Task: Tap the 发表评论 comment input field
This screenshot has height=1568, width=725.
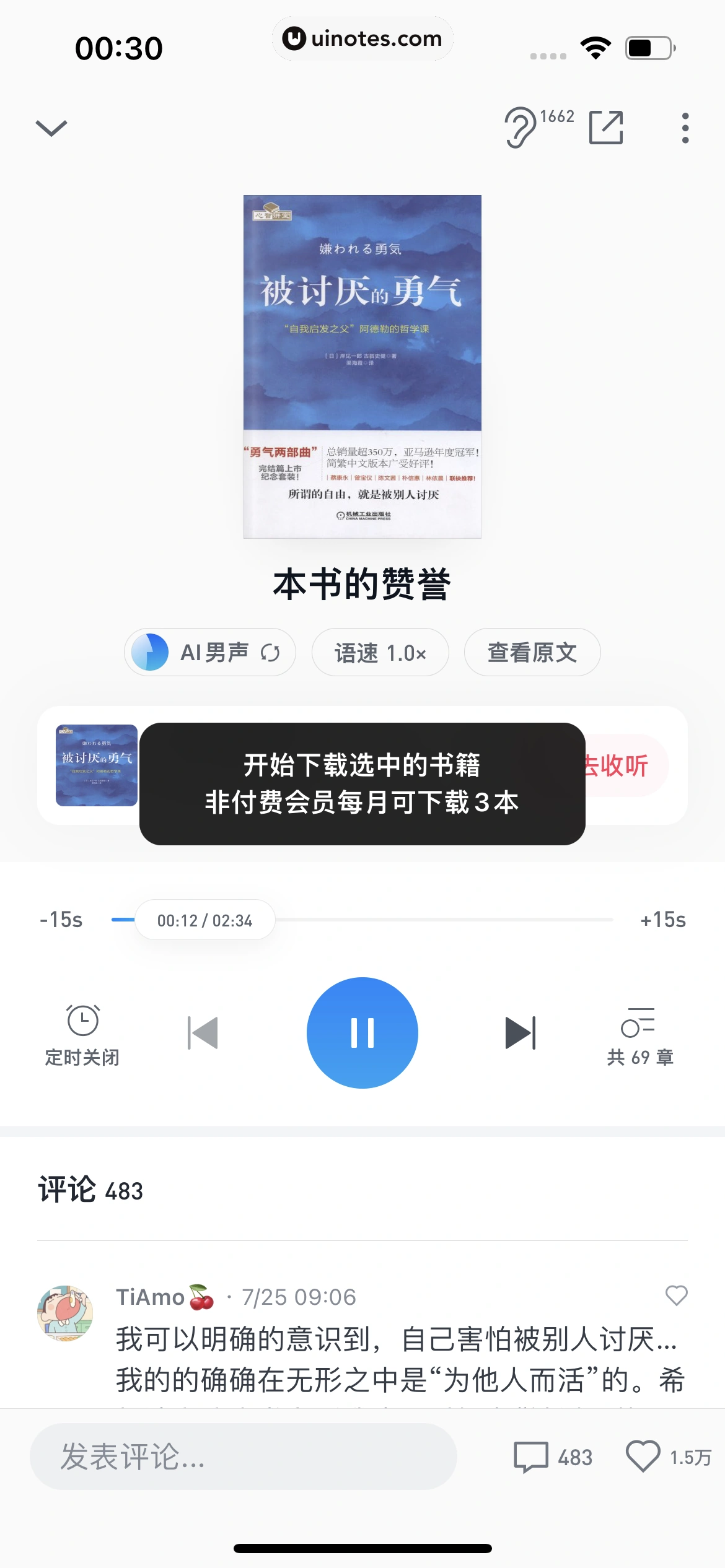Action: click(248, 1456)
